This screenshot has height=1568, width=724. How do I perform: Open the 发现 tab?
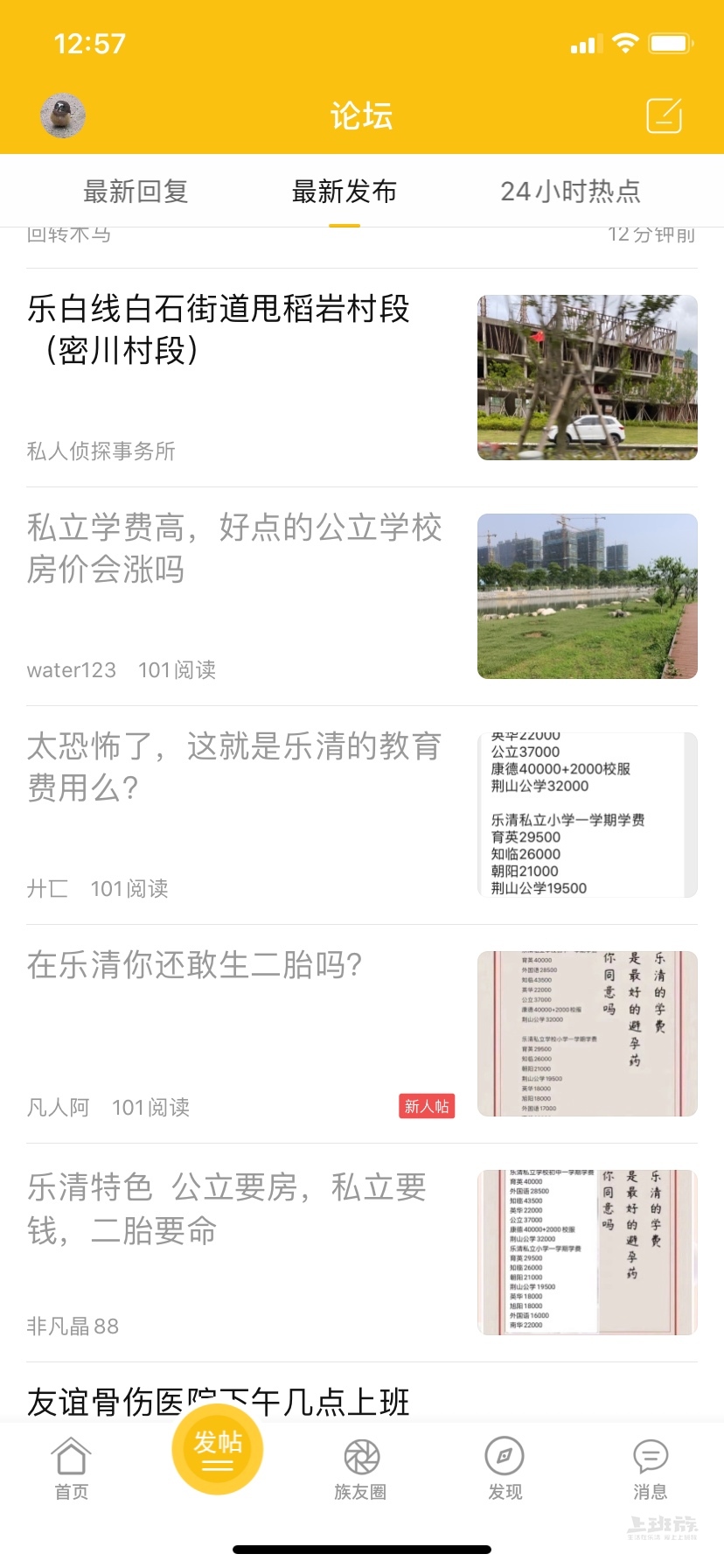click(505, 1468)
